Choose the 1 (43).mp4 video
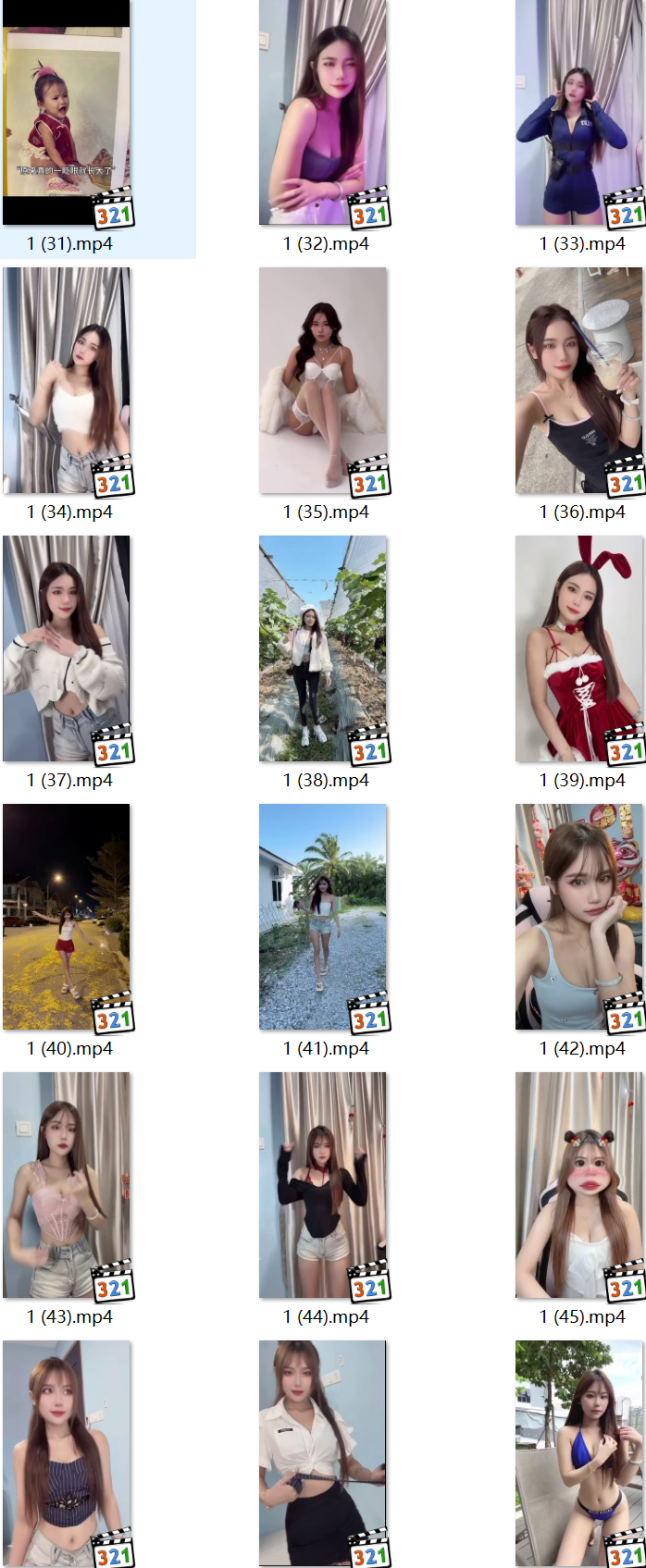Screen dimensions: 646x1568 pyautogui.click(x=67, y=1186)
